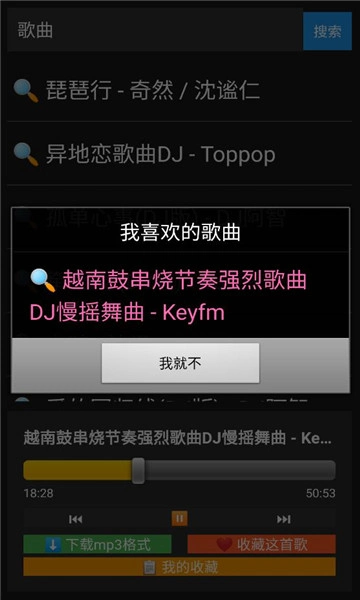Open 我的收藏 favorites list
Image resolution: width=360 pixels, height=600 pixels.
pyautogui.click(x=179, y=567)
